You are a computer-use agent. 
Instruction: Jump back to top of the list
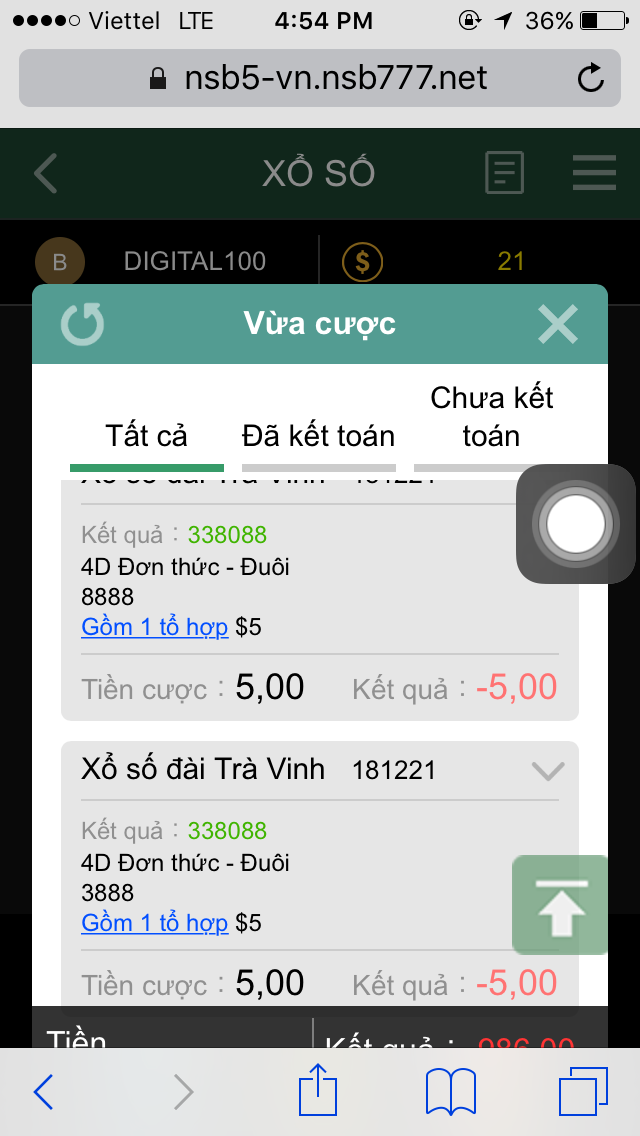tap(560, 905)
